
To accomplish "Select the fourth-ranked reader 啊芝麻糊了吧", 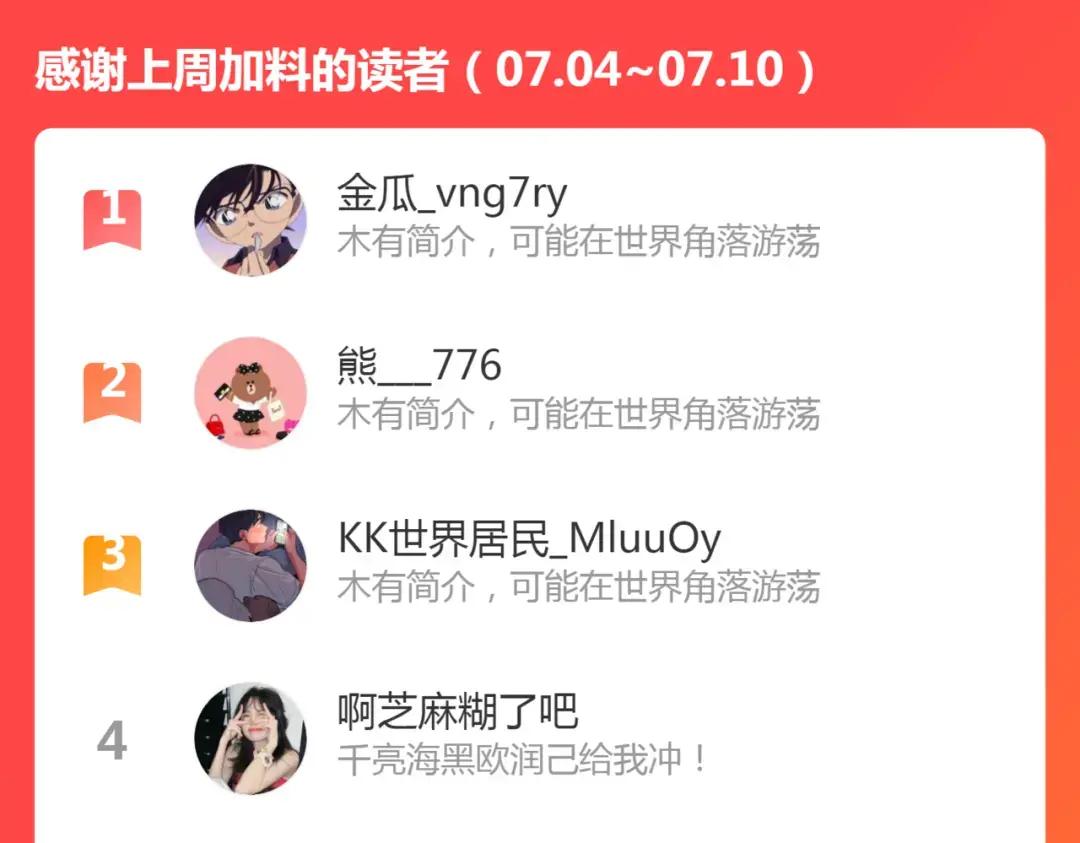I will (x=458, y=712).
